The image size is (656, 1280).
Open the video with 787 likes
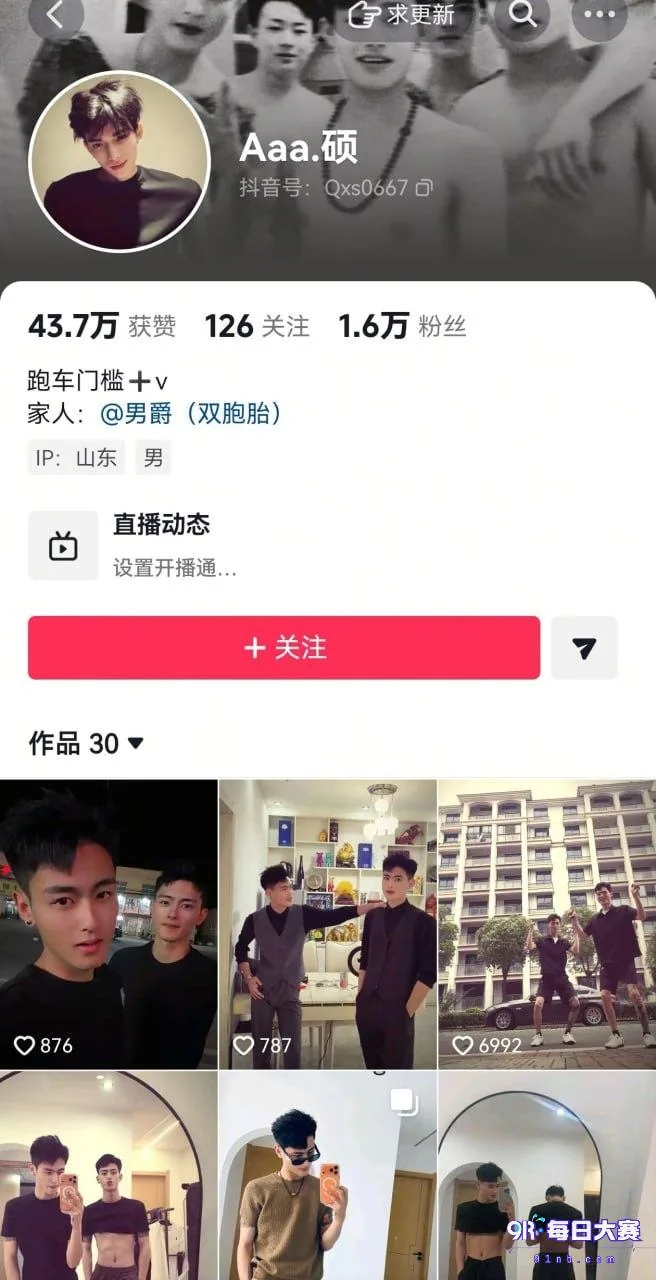[x=328, y=924]
